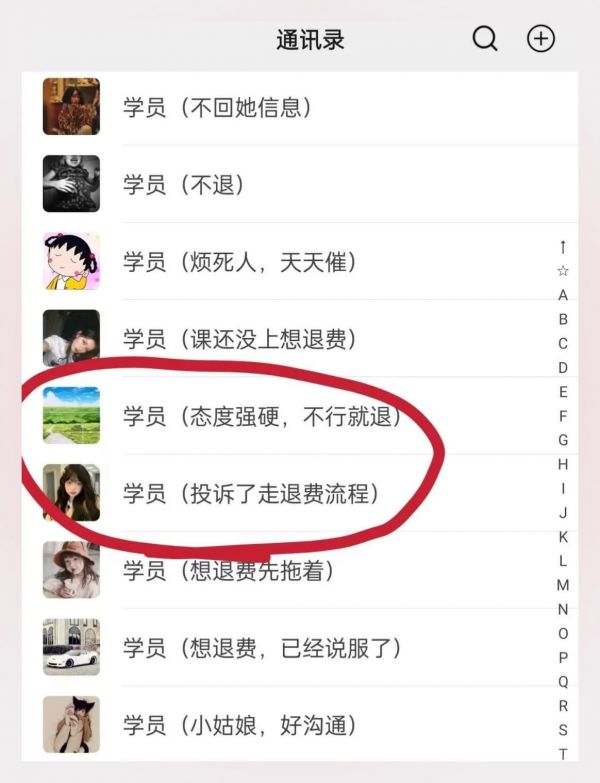Jump to letter S in the index bar
The image size is (600, 783).
(563, 730)
